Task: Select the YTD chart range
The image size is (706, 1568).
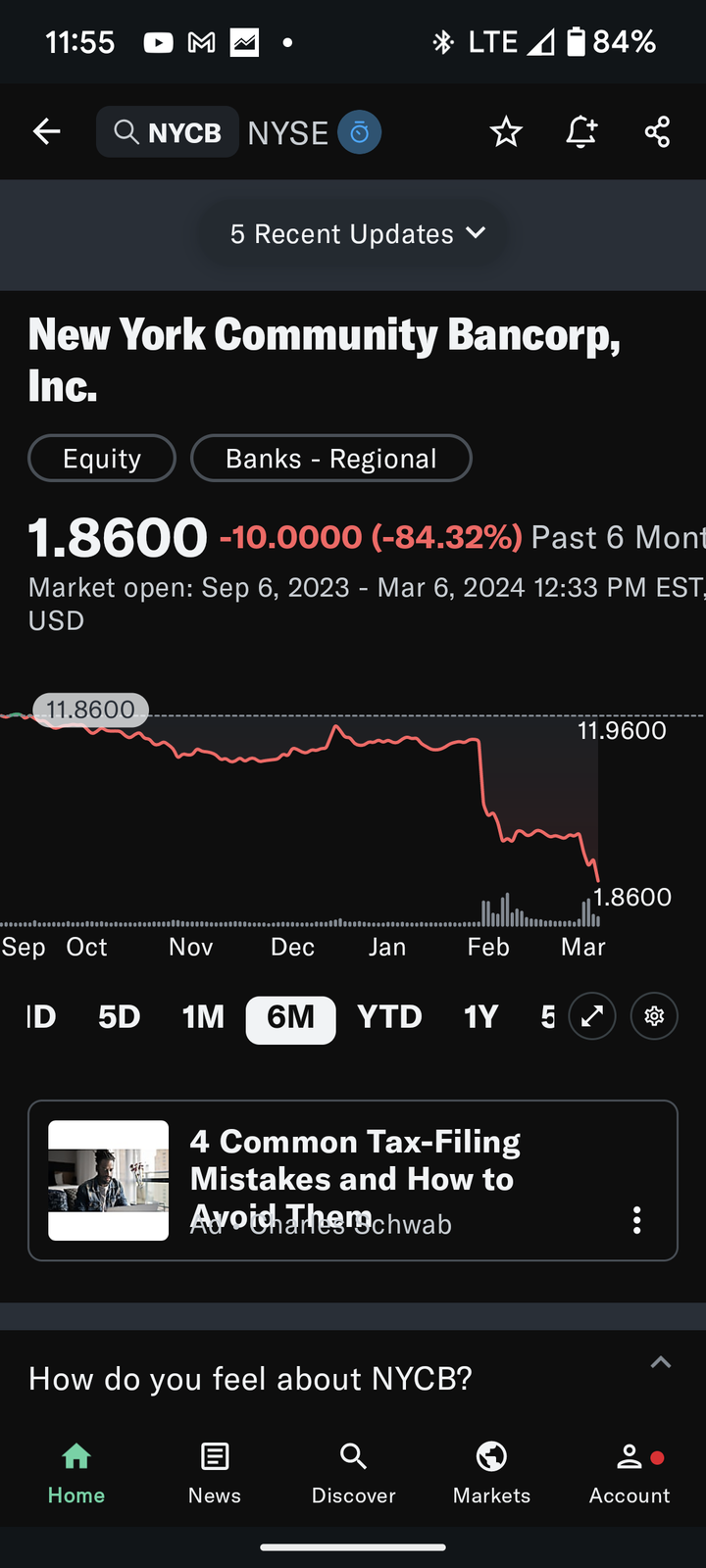Action: (389, 1017)
